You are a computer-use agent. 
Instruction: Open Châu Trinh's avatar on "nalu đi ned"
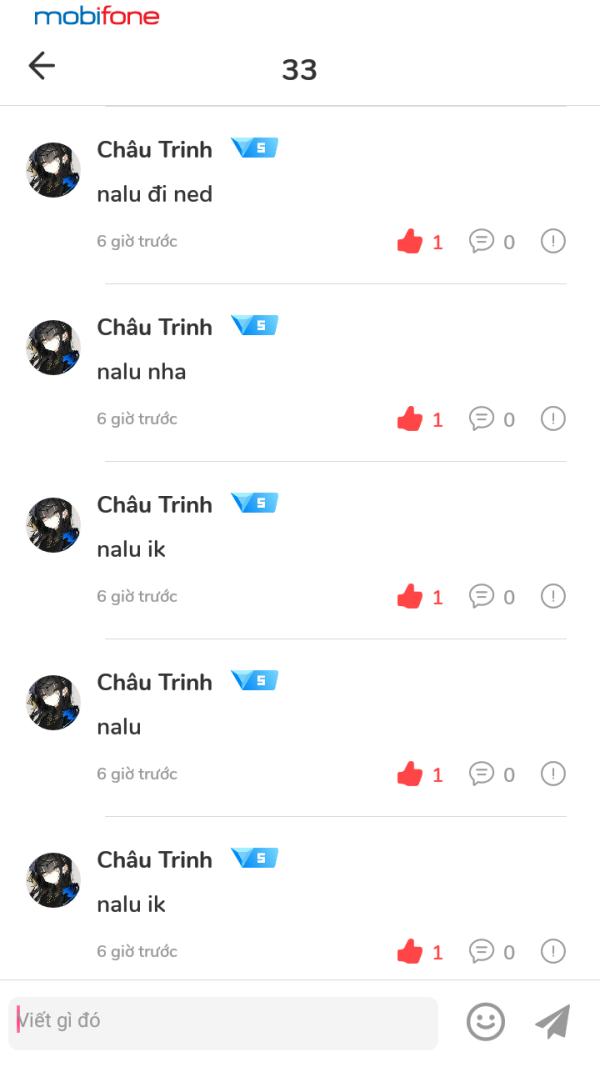[53, 169]
